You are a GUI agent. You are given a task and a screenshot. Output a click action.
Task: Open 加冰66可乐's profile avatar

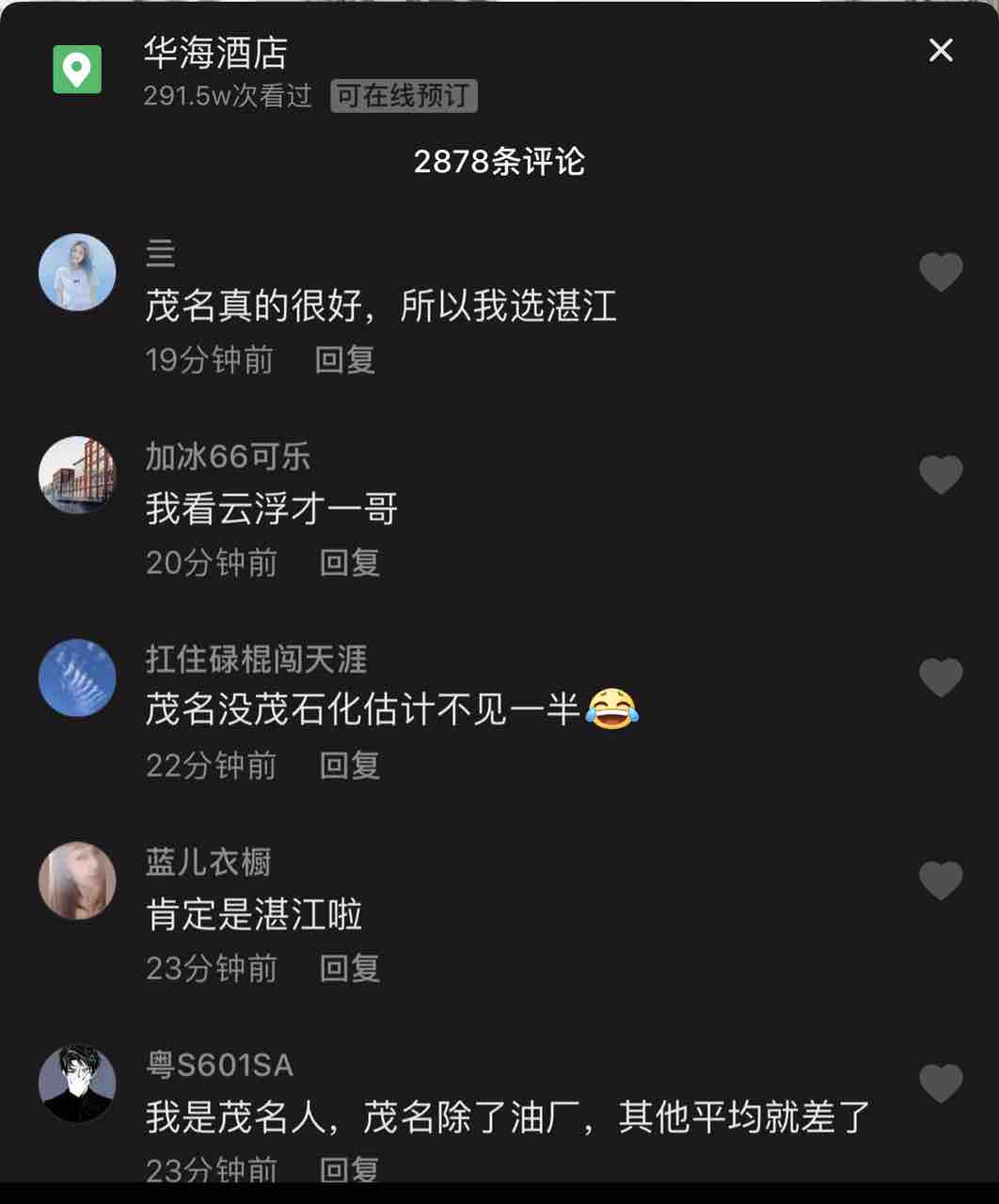pos(77,475)
